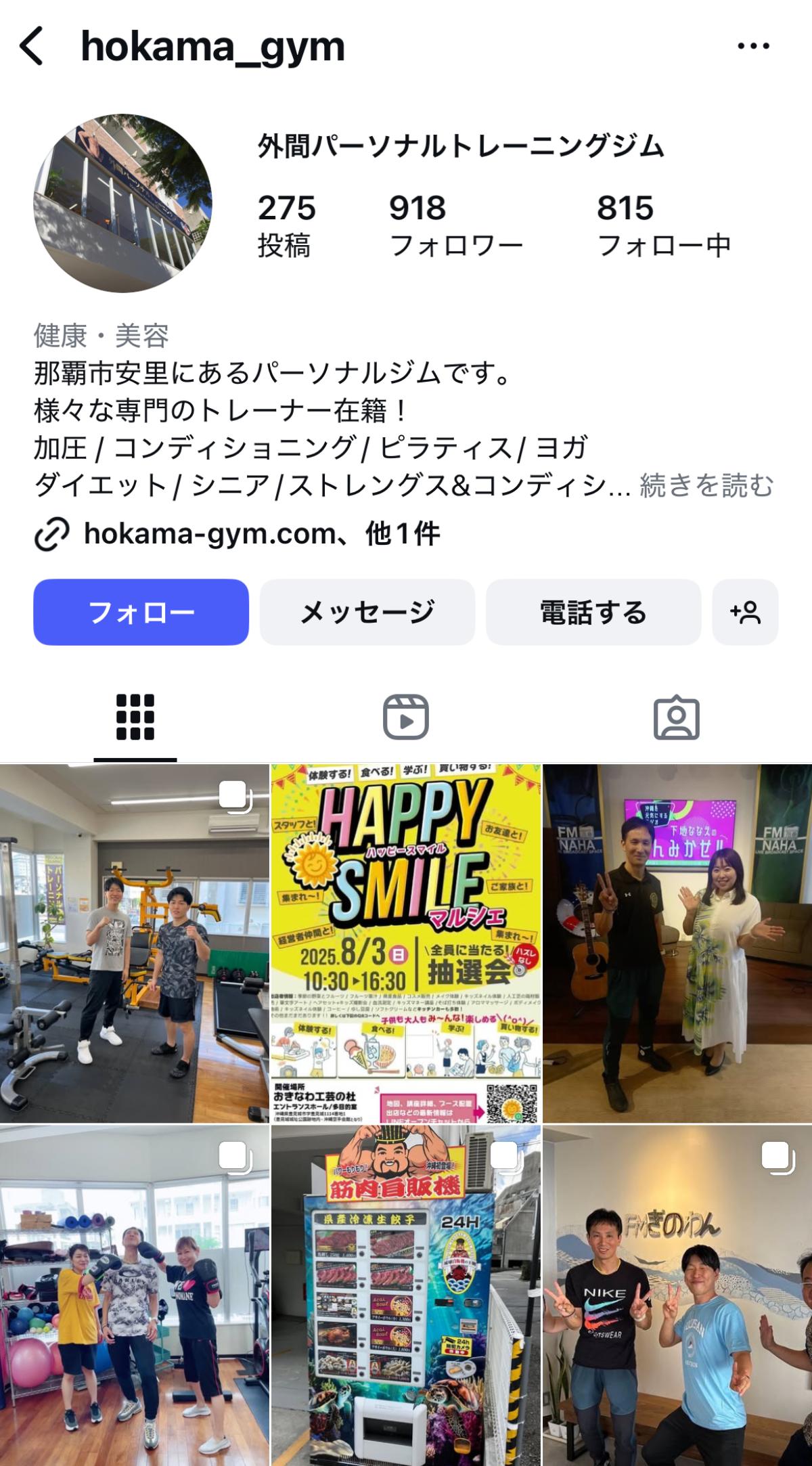Switch to the tagged photos tab
Viewport: 812px width, 1466px height.
(676, 717)
